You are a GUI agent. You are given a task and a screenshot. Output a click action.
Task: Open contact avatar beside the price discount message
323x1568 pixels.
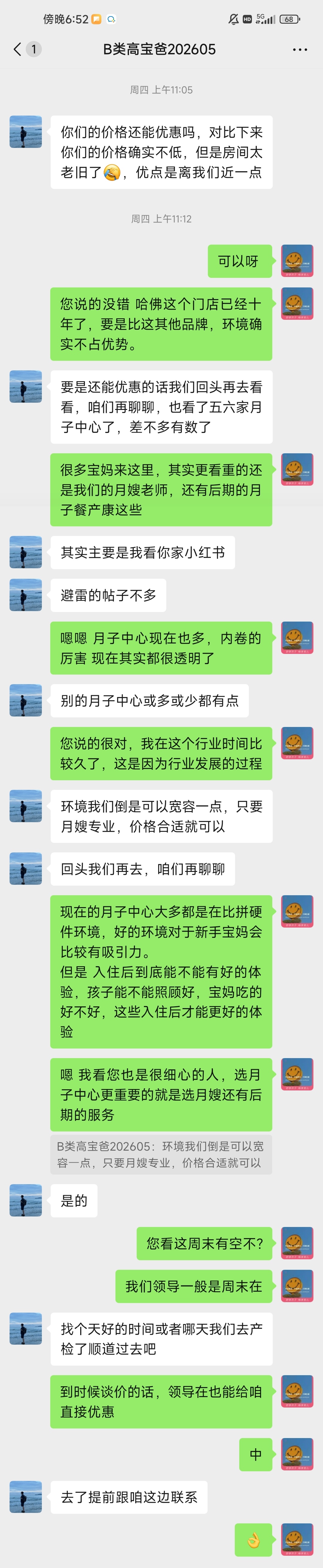click(26, 132)
